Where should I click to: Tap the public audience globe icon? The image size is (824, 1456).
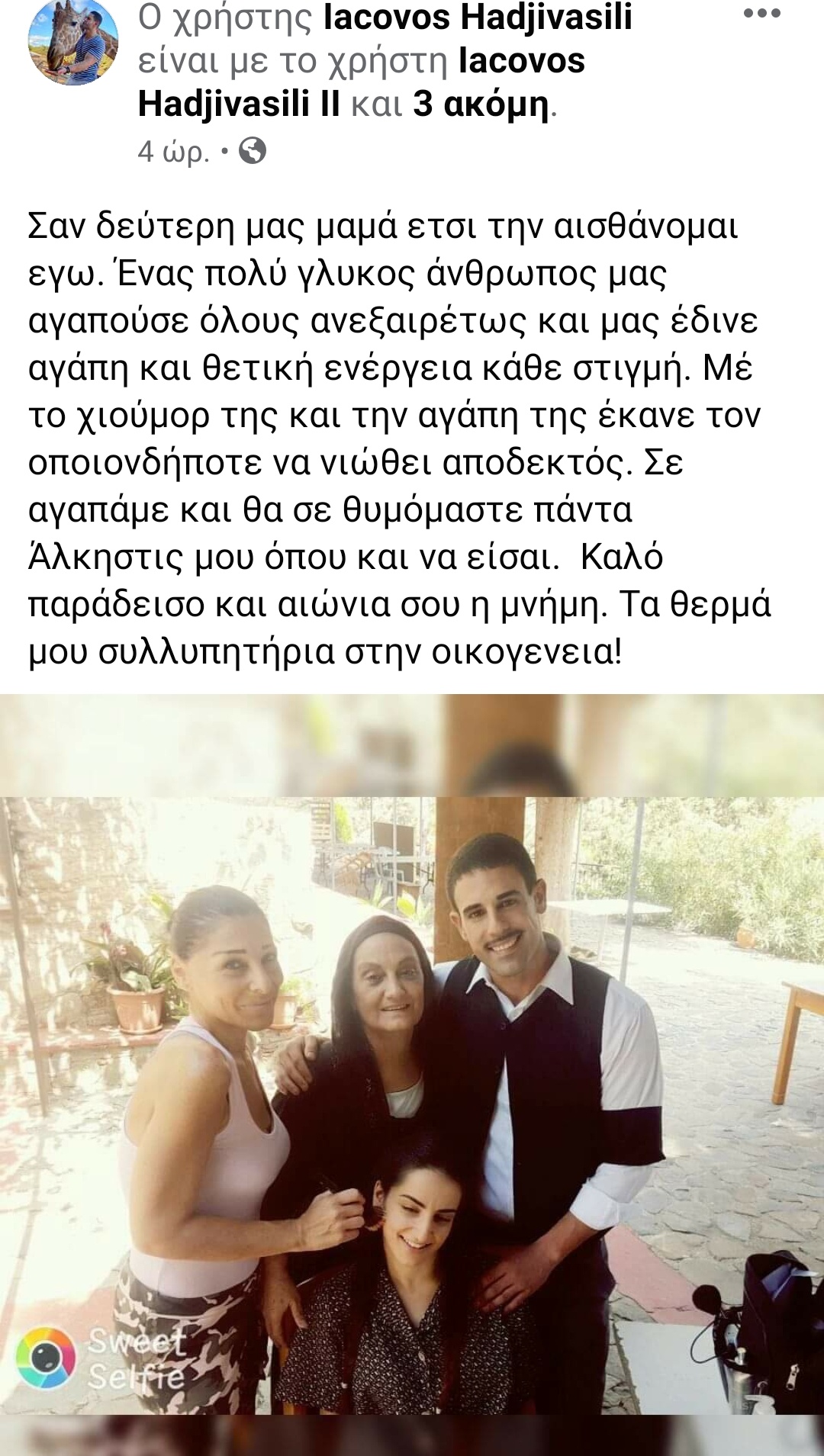tap(253, 151)
